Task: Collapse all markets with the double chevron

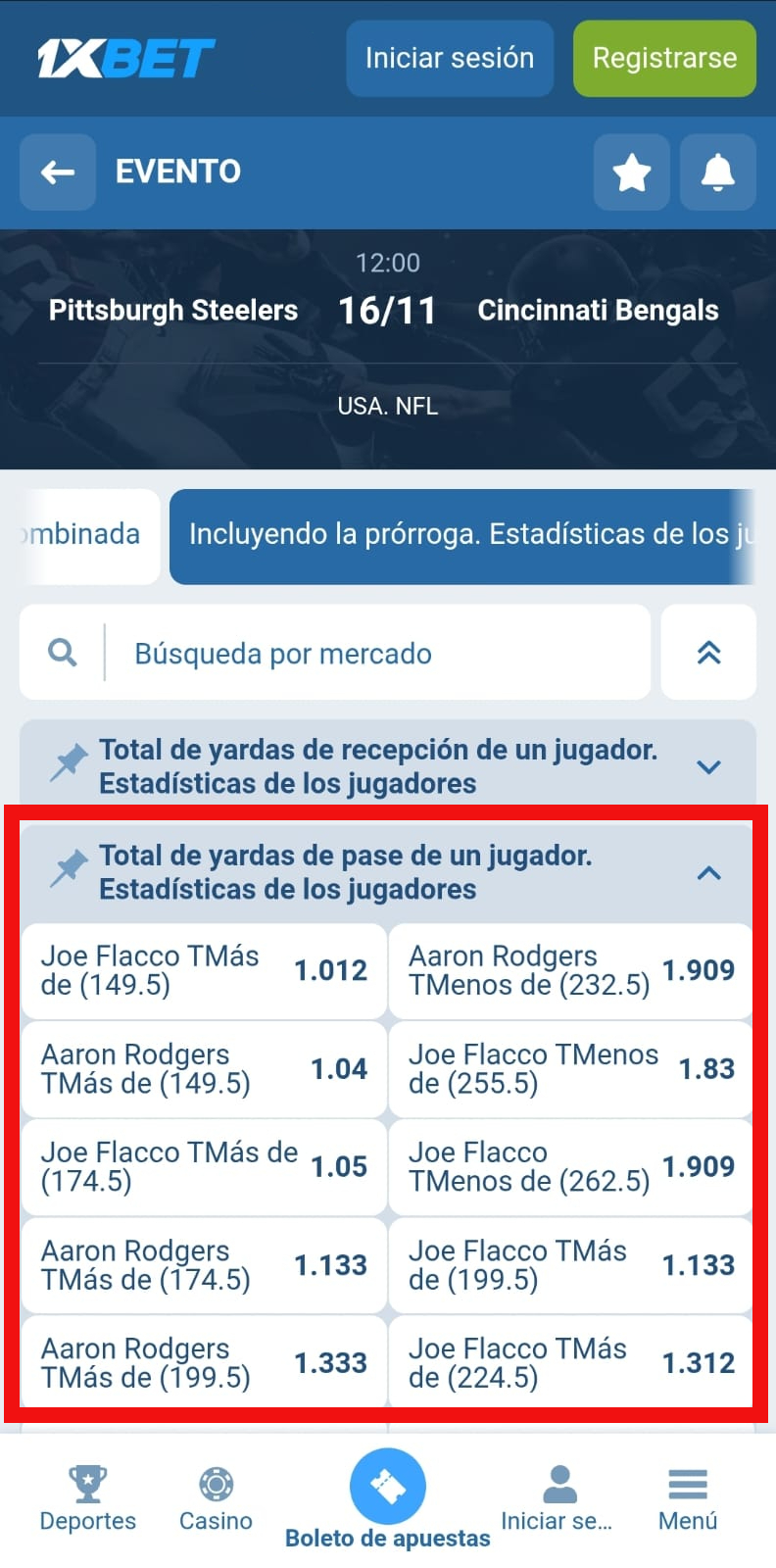Action: point(708,653)
